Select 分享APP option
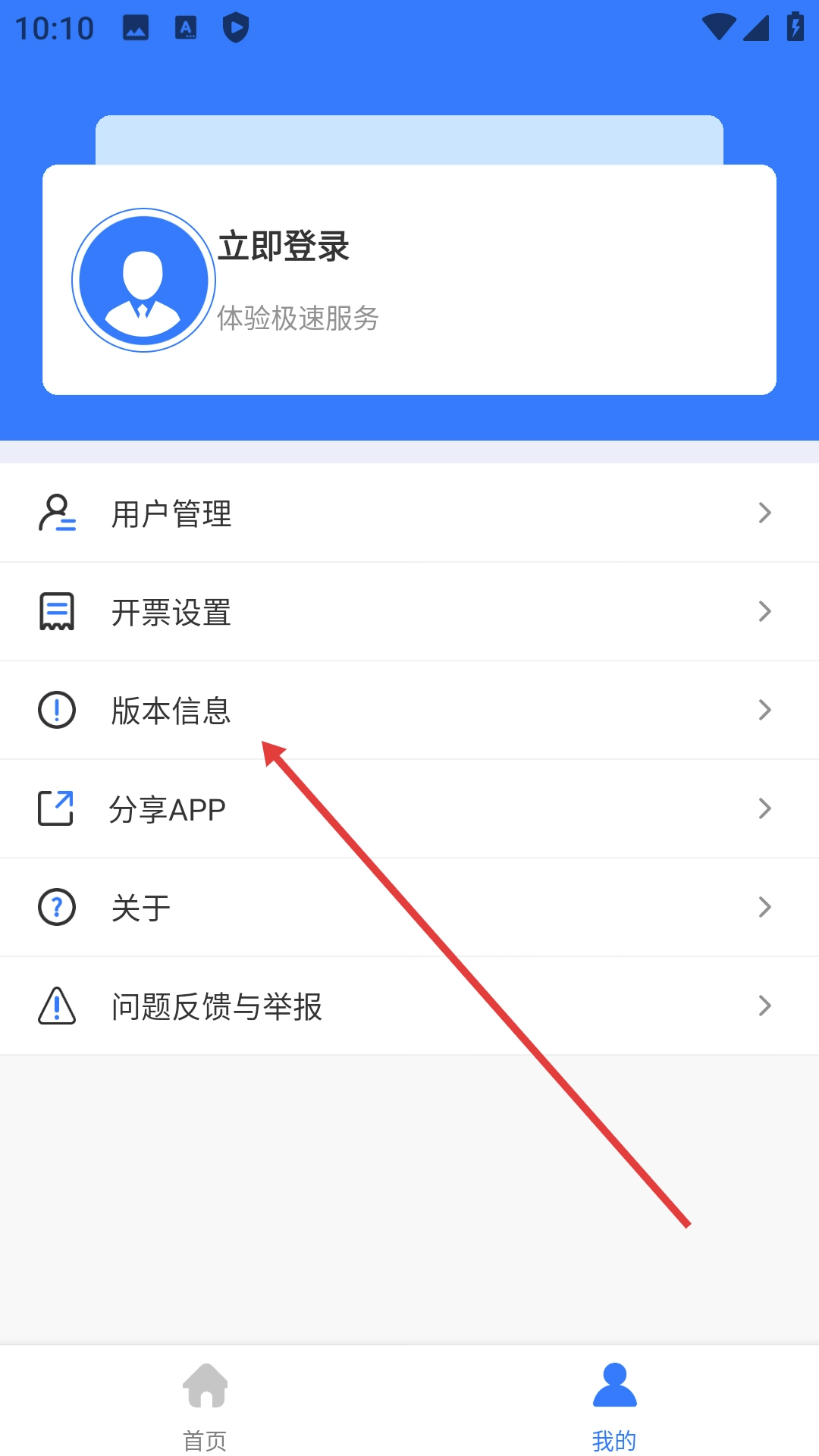Screen dimensions: 819x1456 tap(409, 809)
